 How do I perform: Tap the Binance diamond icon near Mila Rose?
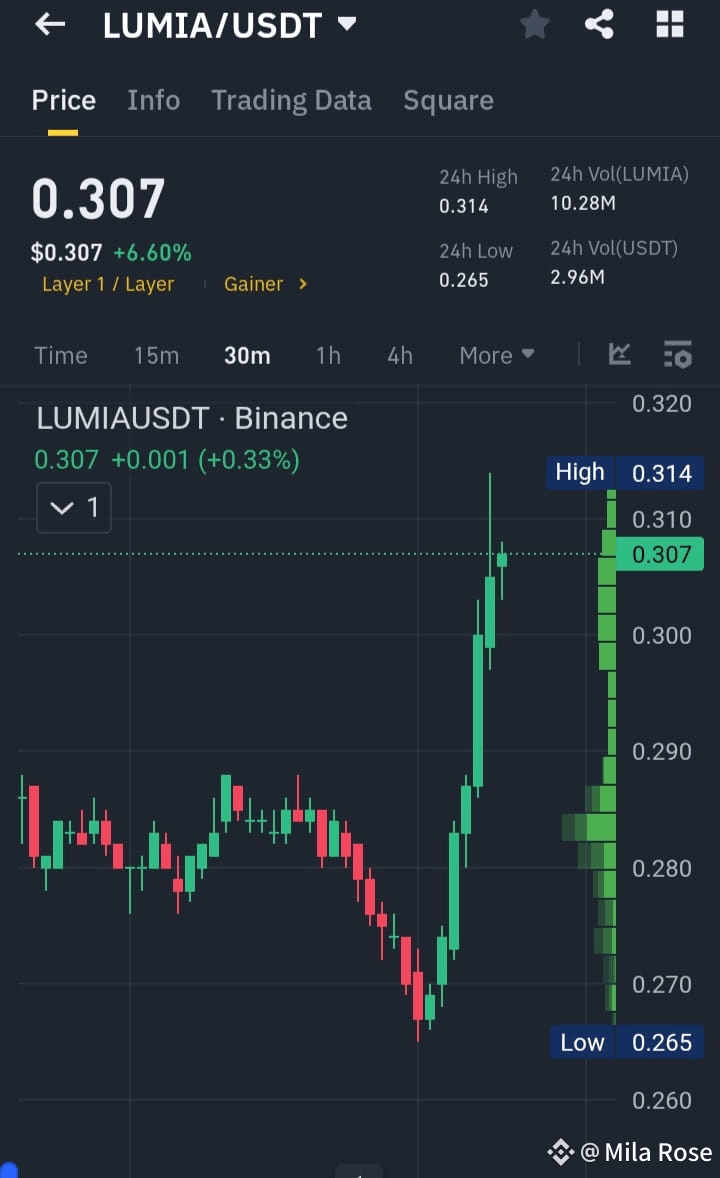pyautogui.click(x=561, y=1151)
